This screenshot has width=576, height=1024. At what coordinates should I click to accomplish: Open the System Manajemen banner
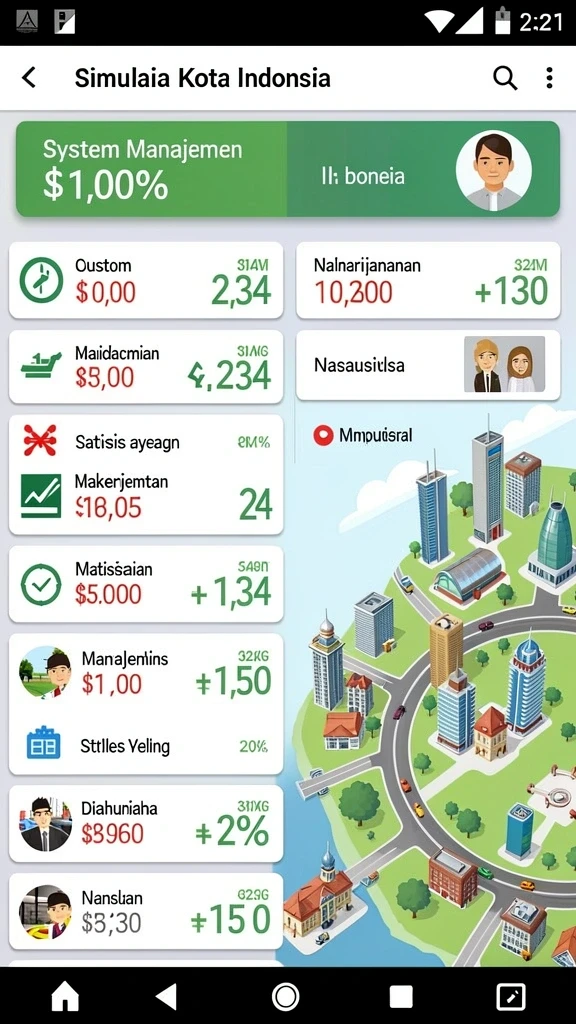point(288,168)
